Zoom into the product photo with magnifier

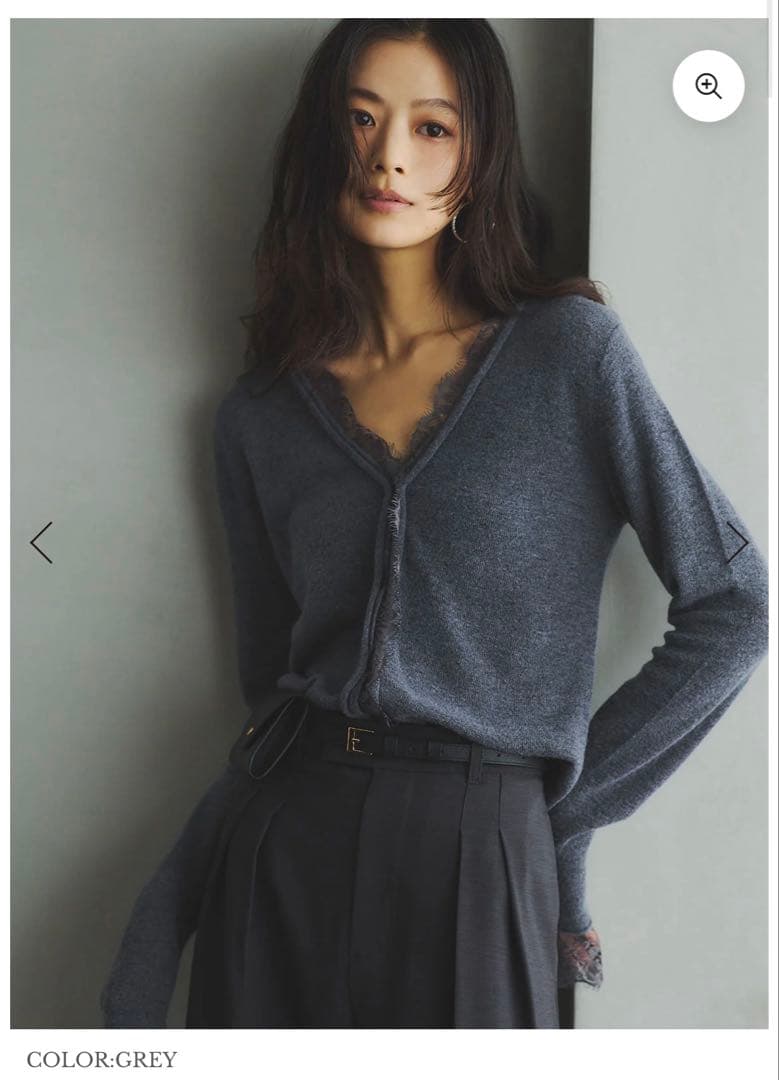pyautogui.click(x=708, y=86)
